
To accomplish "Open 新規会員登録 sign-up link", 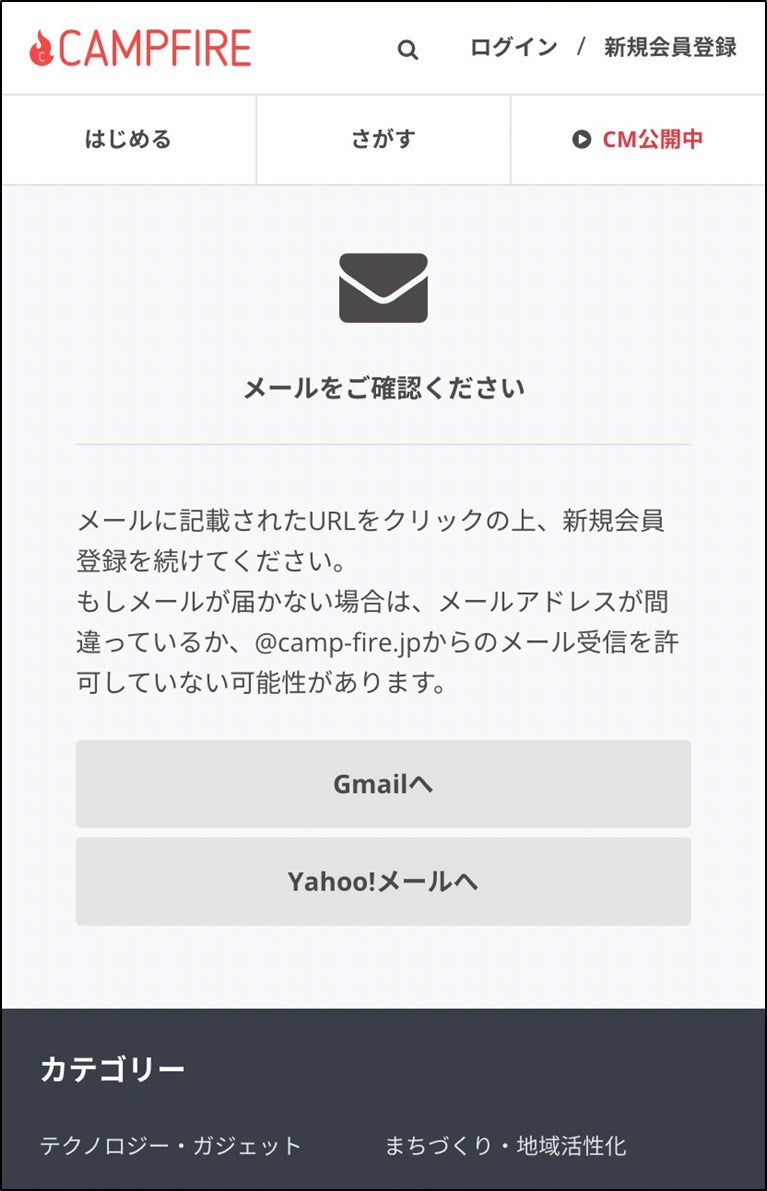I will pos(670,47).
